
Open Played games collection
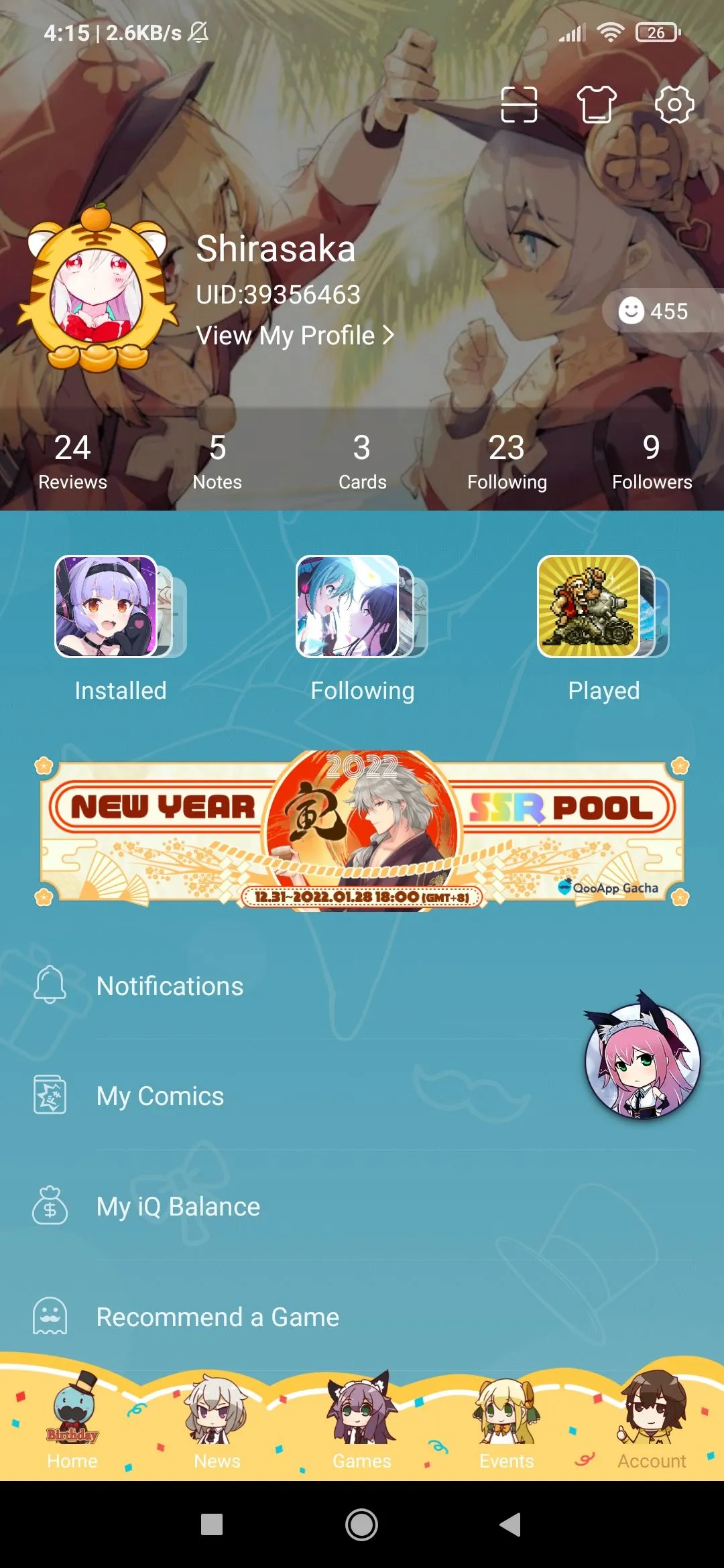click(603, 627)
